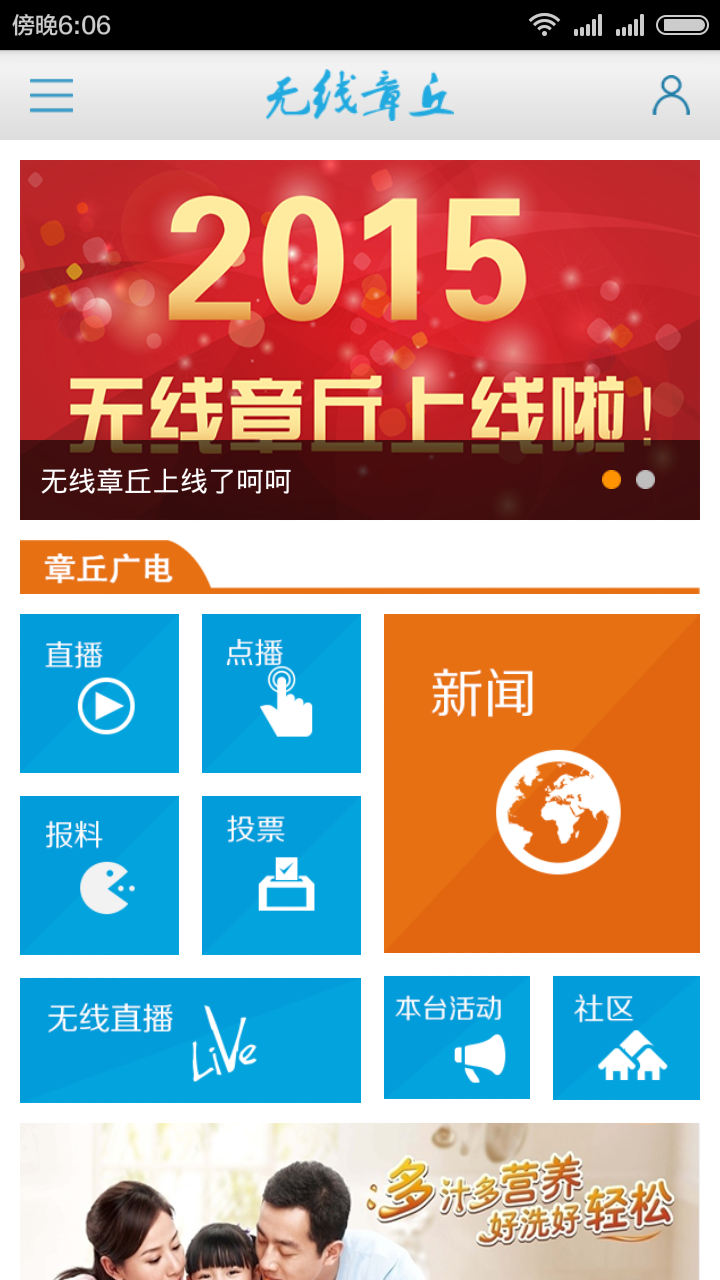Screen dimensions: 720x1280
Task: Tap the 多汁多营养 advertisement banner
Action: (x=360, y=1200)
